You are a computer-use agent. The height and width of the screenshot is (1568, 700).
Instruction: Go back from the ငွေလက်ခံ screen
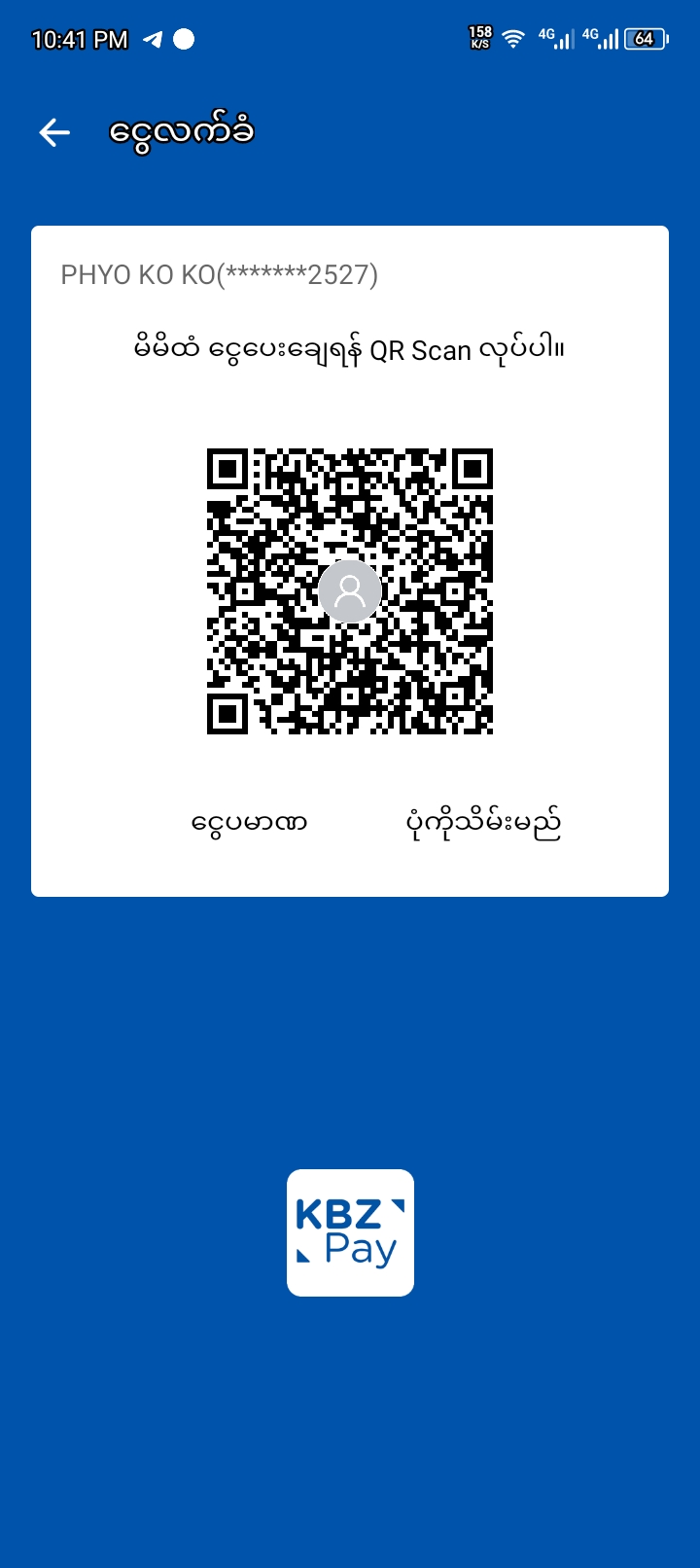[x=54, y=132]
